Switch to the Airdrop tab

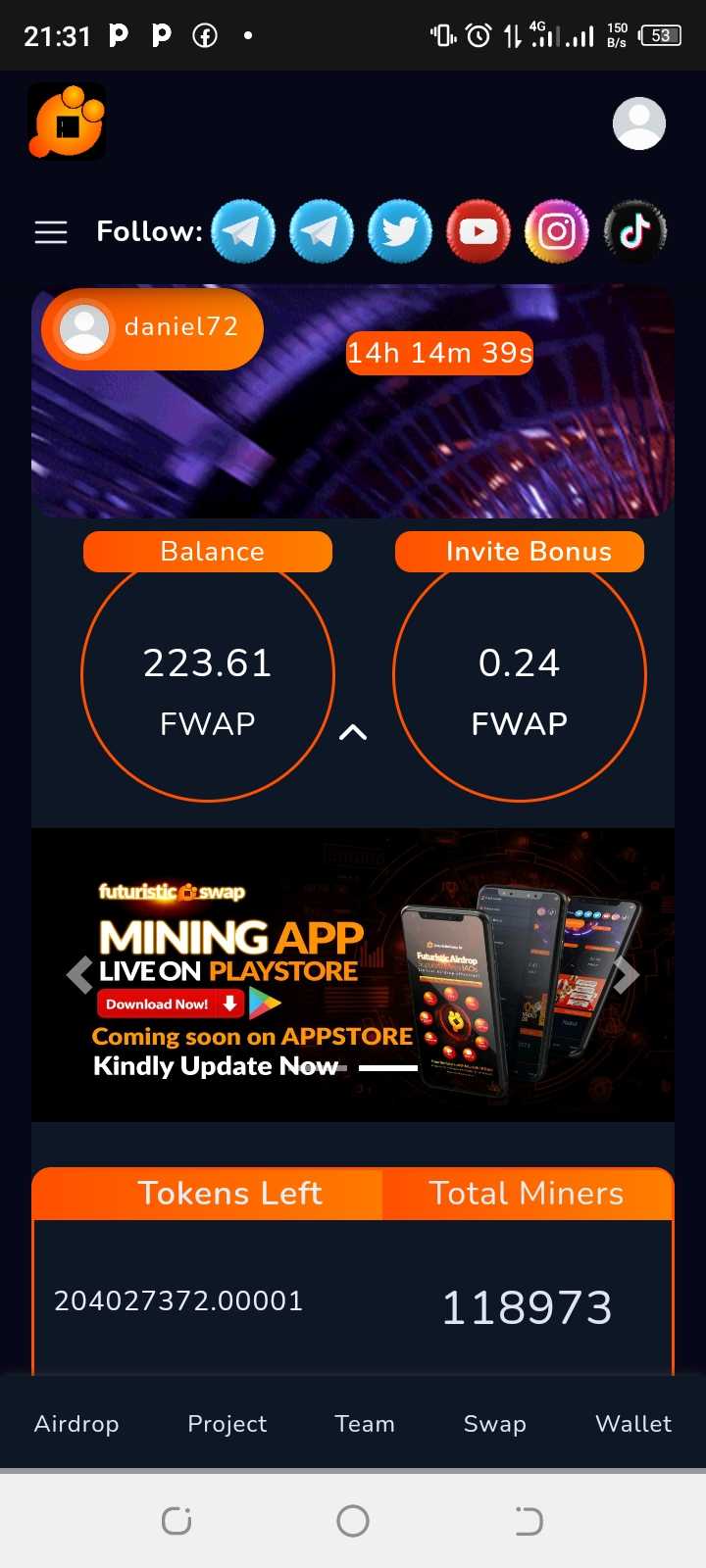coord(76,1424)
